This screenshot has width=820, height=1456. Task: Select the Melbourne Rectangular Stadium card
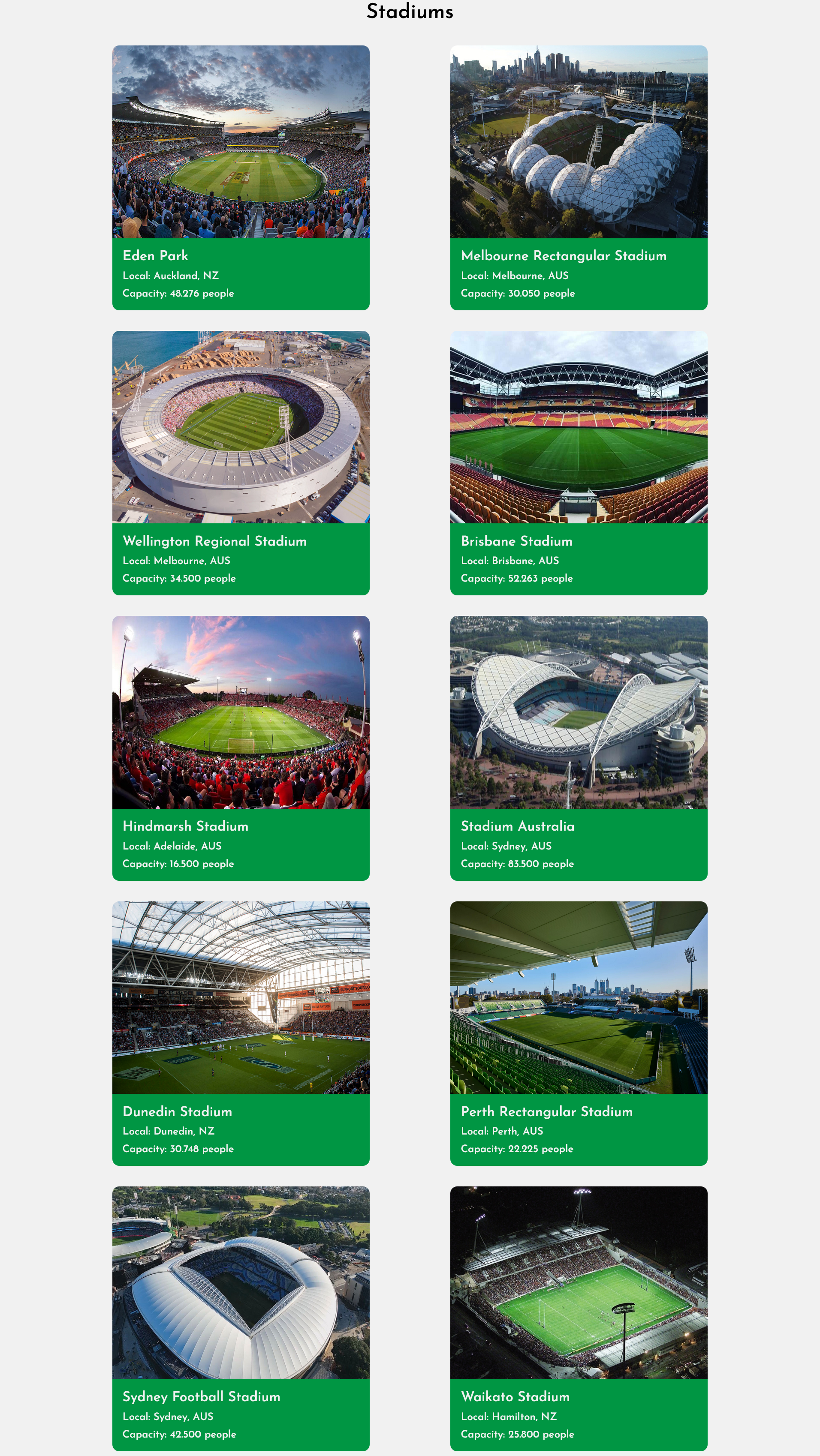coord(578,177)
